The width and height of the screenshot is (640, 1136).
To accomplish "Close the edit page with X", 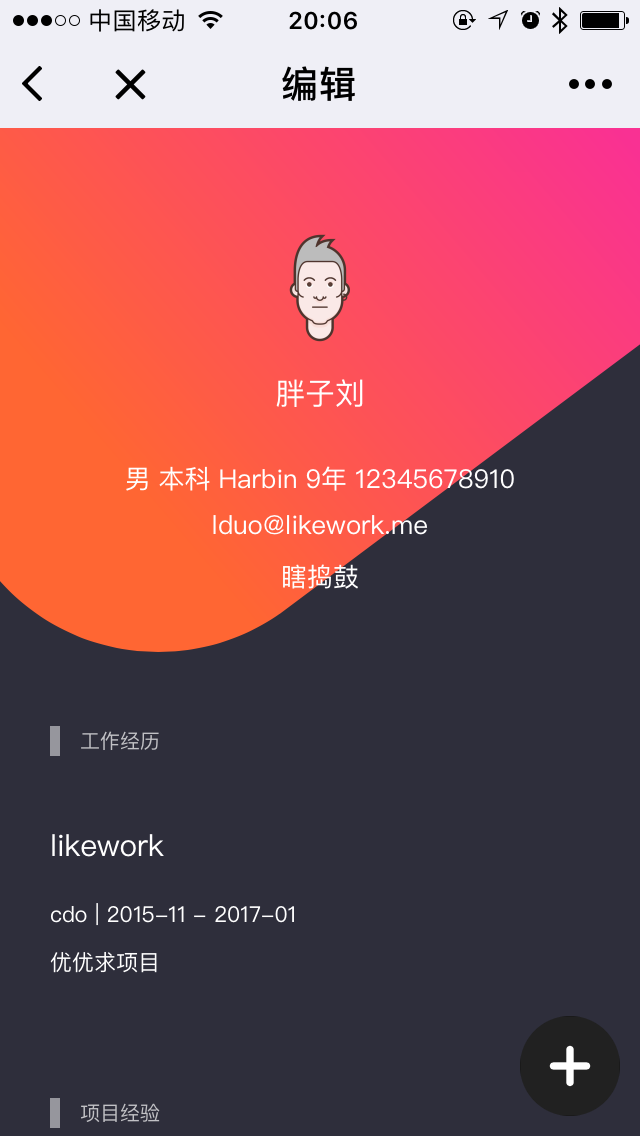I will 130,85.
